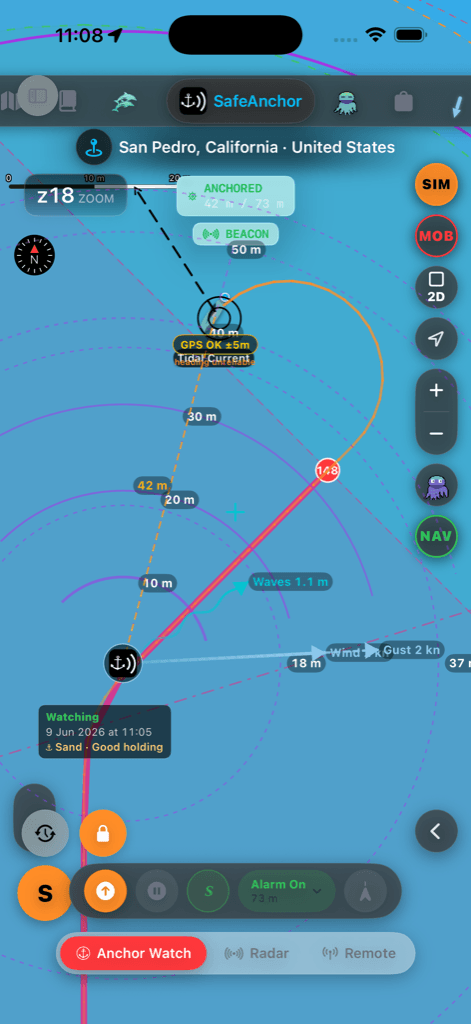This screenshot has height=1024, width=471.
Task: Switch the map view with the 2D button
Action: pyautogui.click(x=436, y=287)
